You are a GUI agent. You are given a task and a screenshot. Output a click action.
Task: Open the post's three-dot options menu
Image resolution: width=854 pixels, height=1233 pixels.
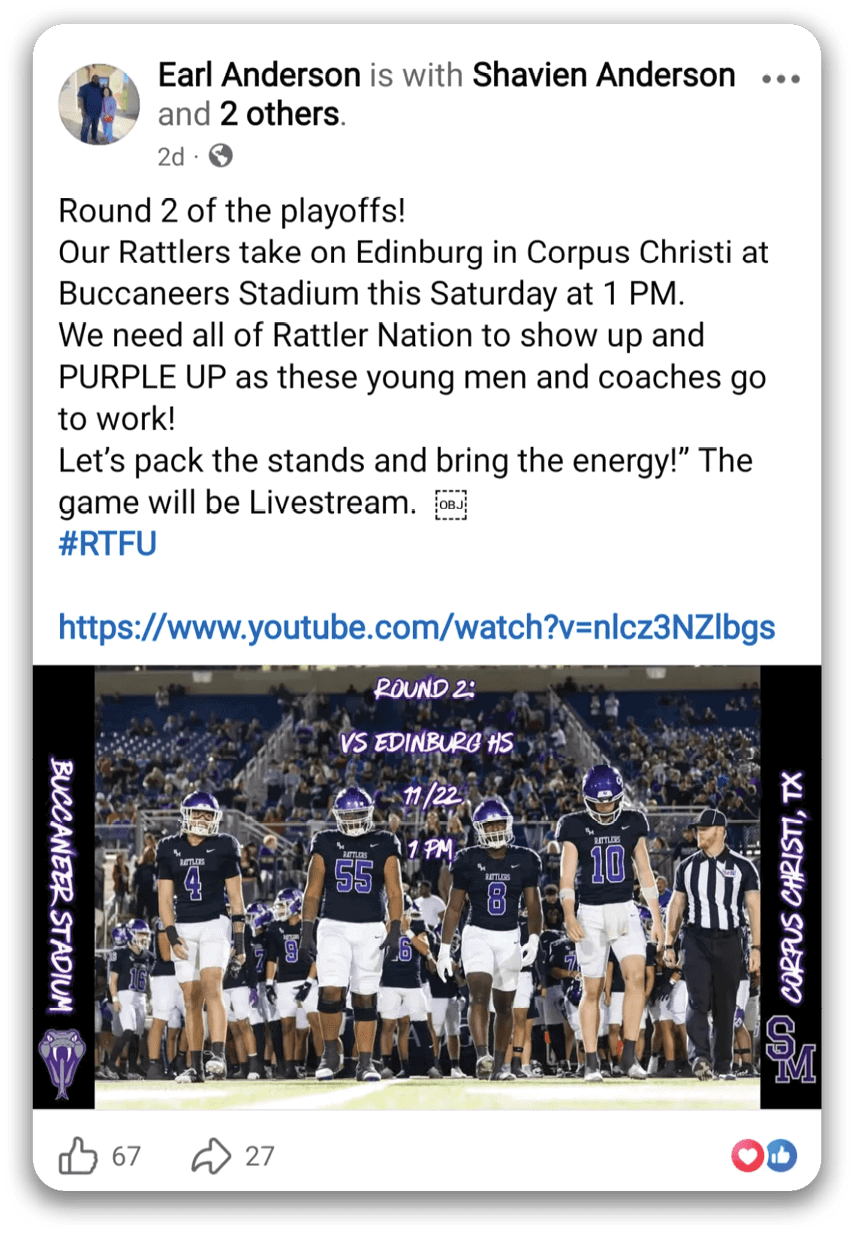pyautogui.click(x=781, y=78)
